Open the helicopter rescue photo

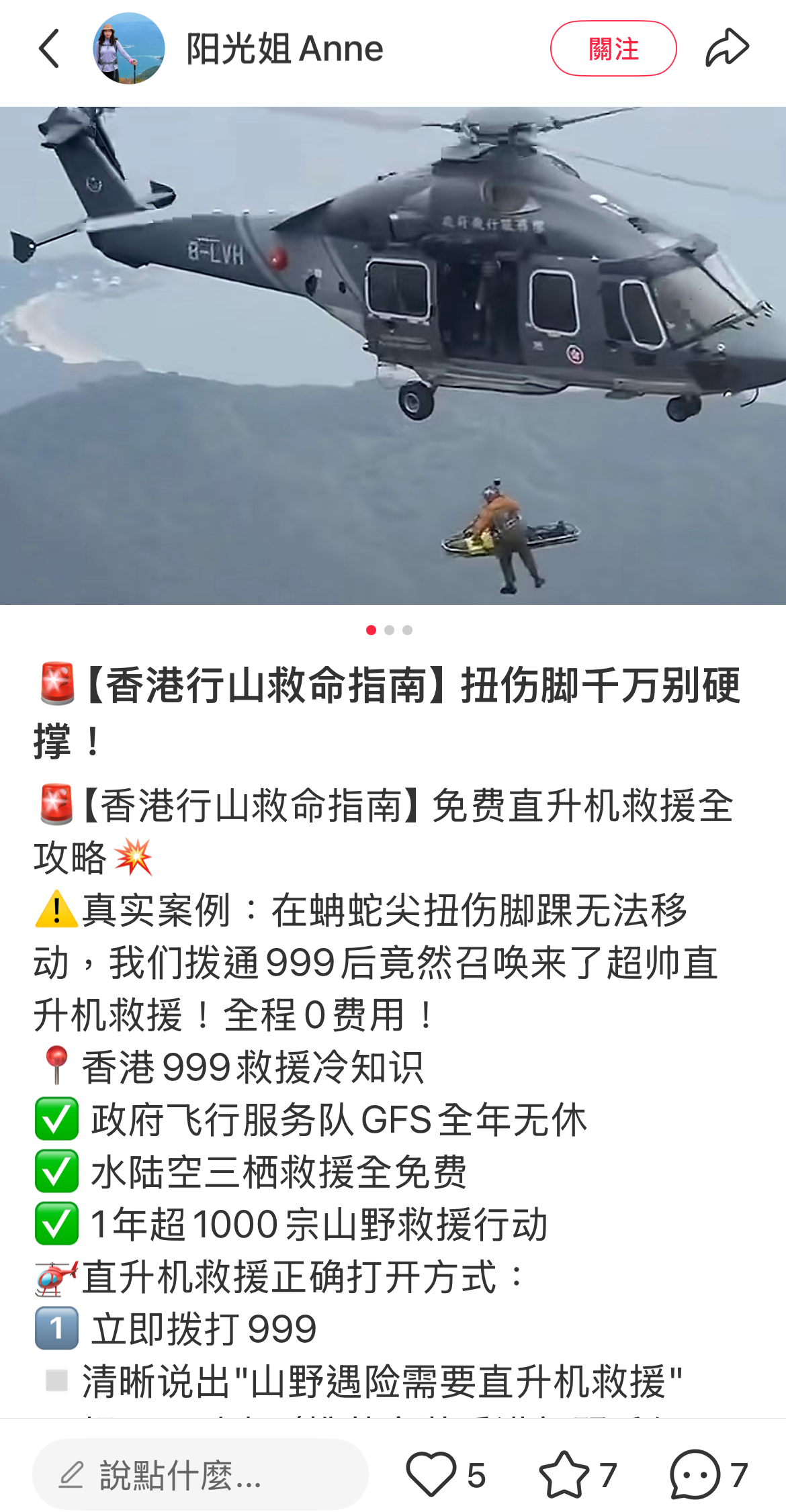pos(393,356)
